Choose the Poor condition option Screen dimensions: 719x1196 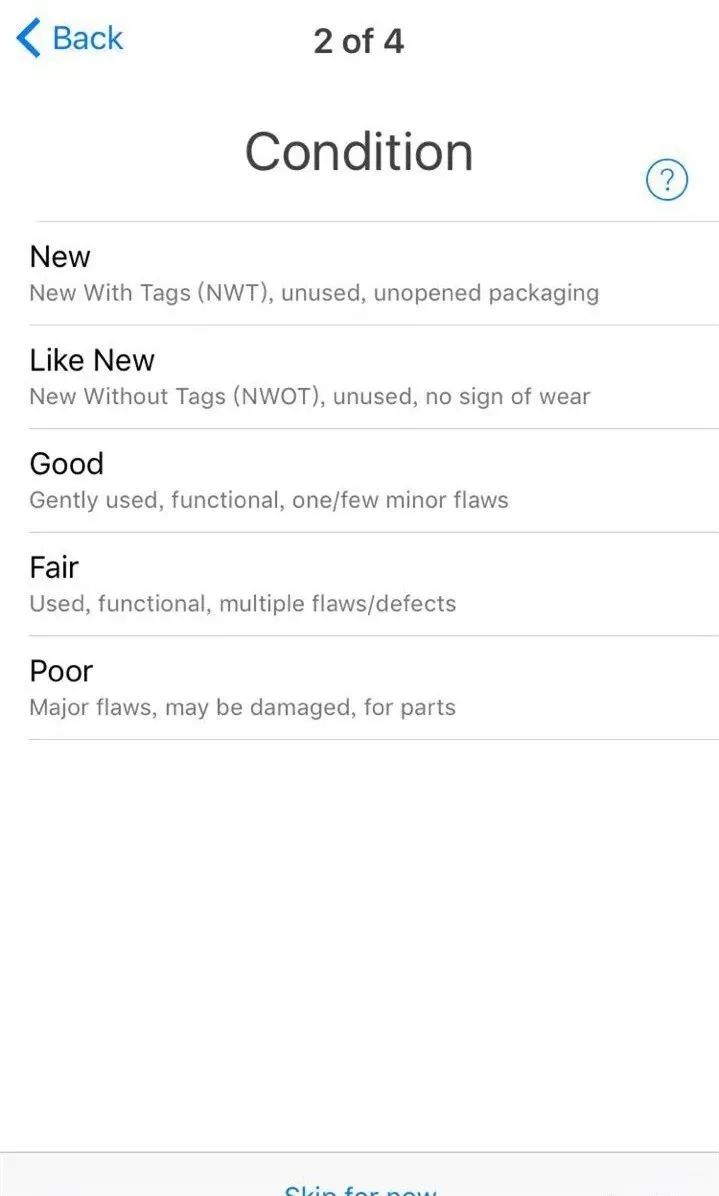360,688
